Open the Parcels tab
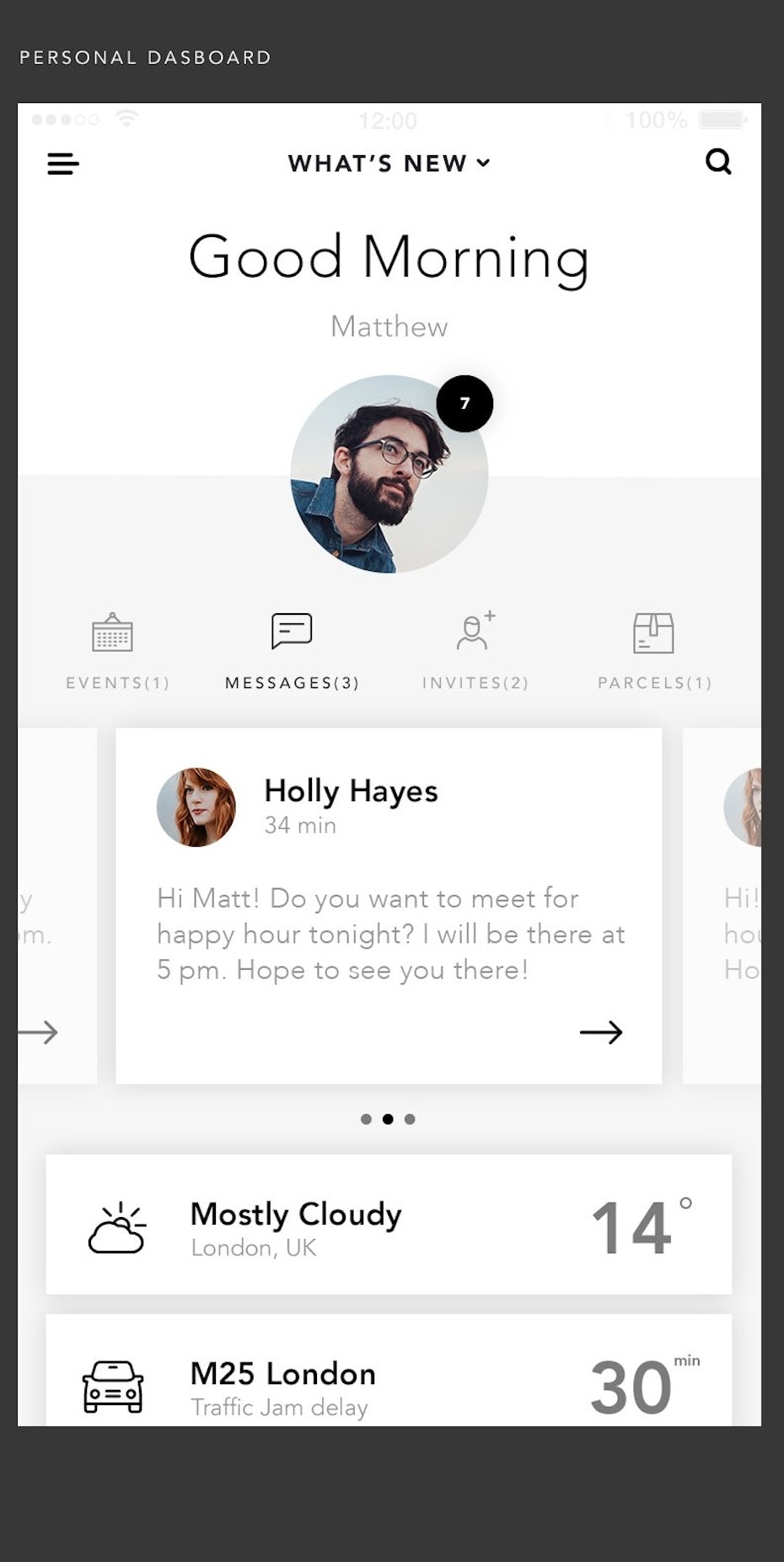The height and width of the screenshot is (1562, 784). (x=654, y=652)
